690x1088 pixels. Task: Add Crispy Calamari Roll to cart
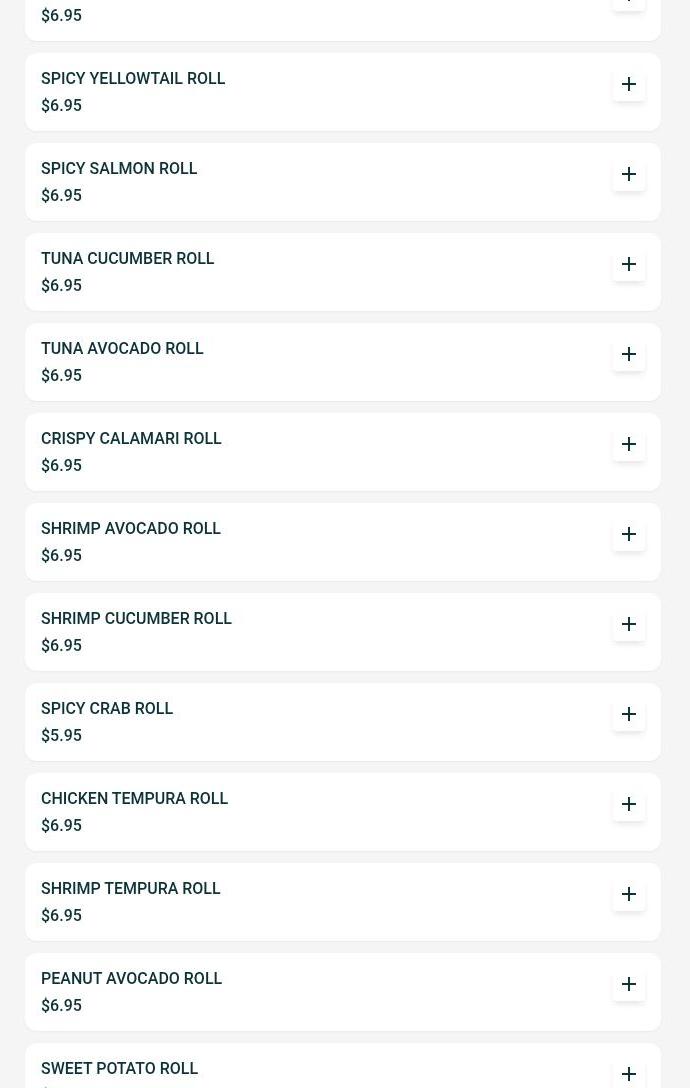pos(629,444)
